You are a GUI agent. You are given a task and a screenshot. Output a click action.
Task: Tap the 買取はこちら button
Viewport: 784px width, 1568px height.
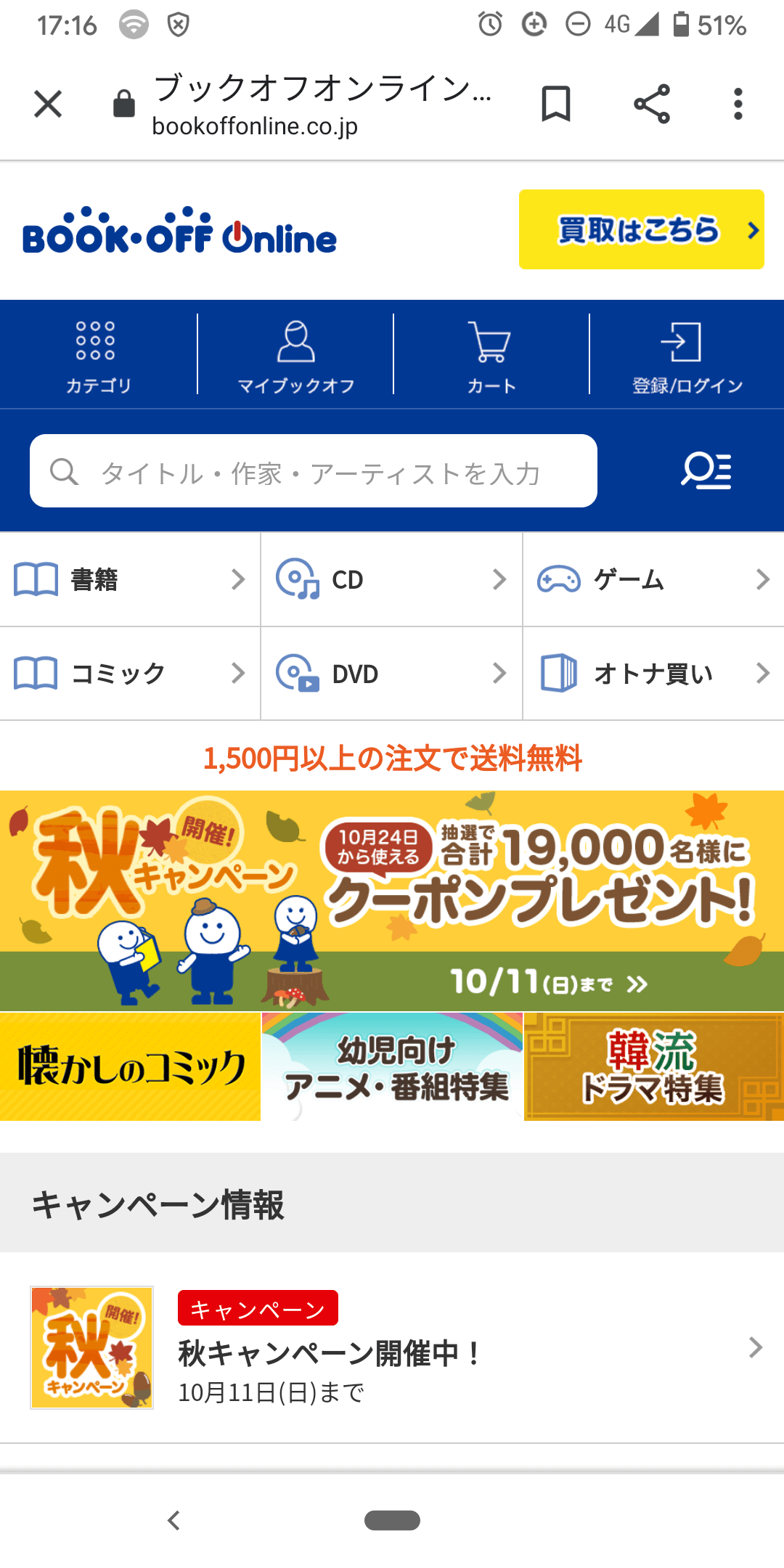tap(642, 229)
